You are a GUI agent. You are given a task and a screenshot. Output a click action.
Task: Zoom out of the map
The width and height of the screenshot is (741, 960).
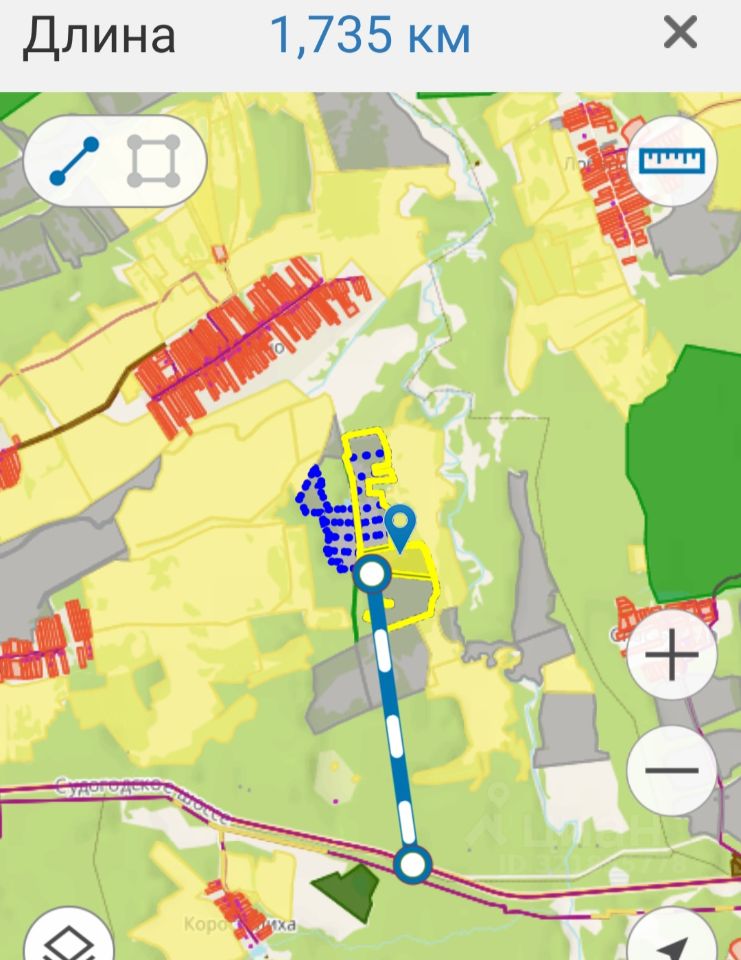tap(672, 770)
